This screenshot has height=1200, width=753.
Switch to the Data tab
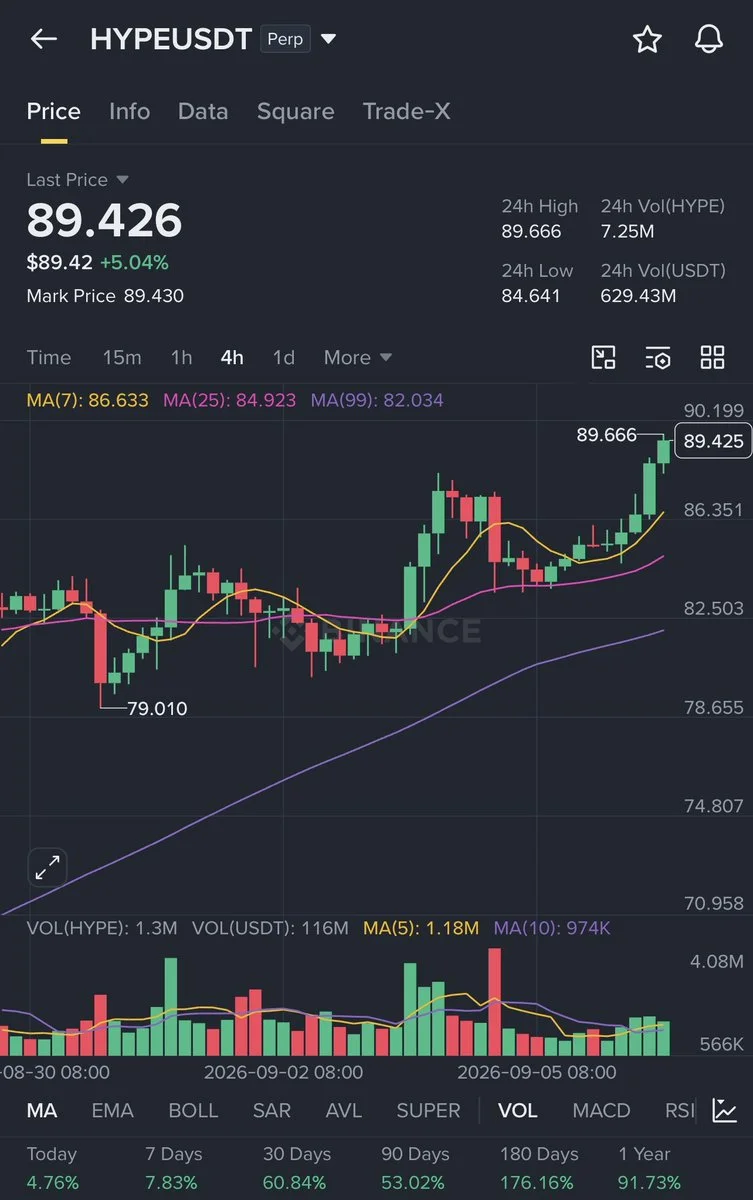tap(203, 111)
